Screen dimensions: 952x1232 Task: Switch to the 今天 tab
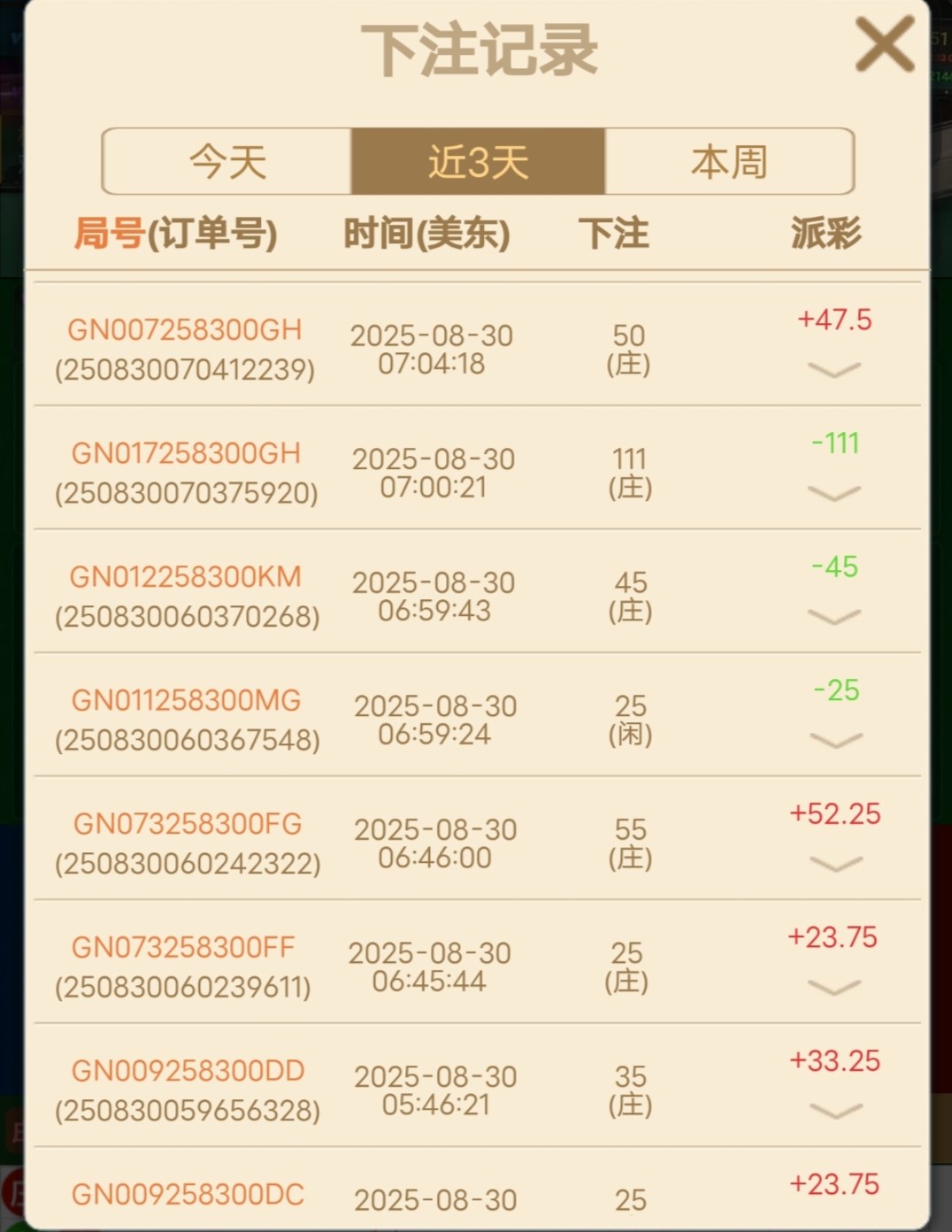coord(227,162)
